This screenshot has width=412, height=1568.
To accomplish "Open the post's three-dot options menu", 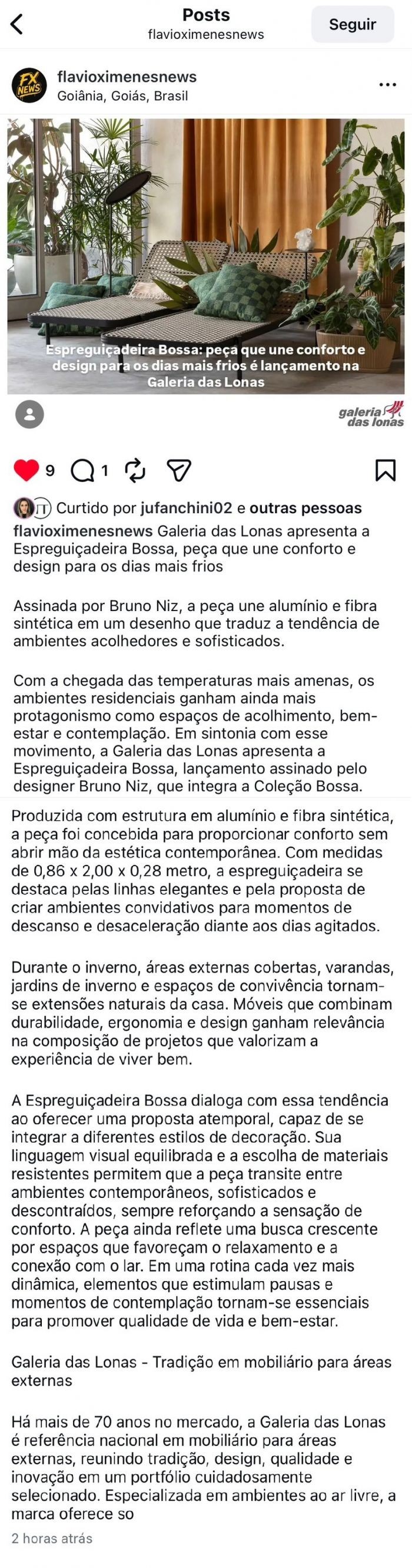I will coord(387,85).
